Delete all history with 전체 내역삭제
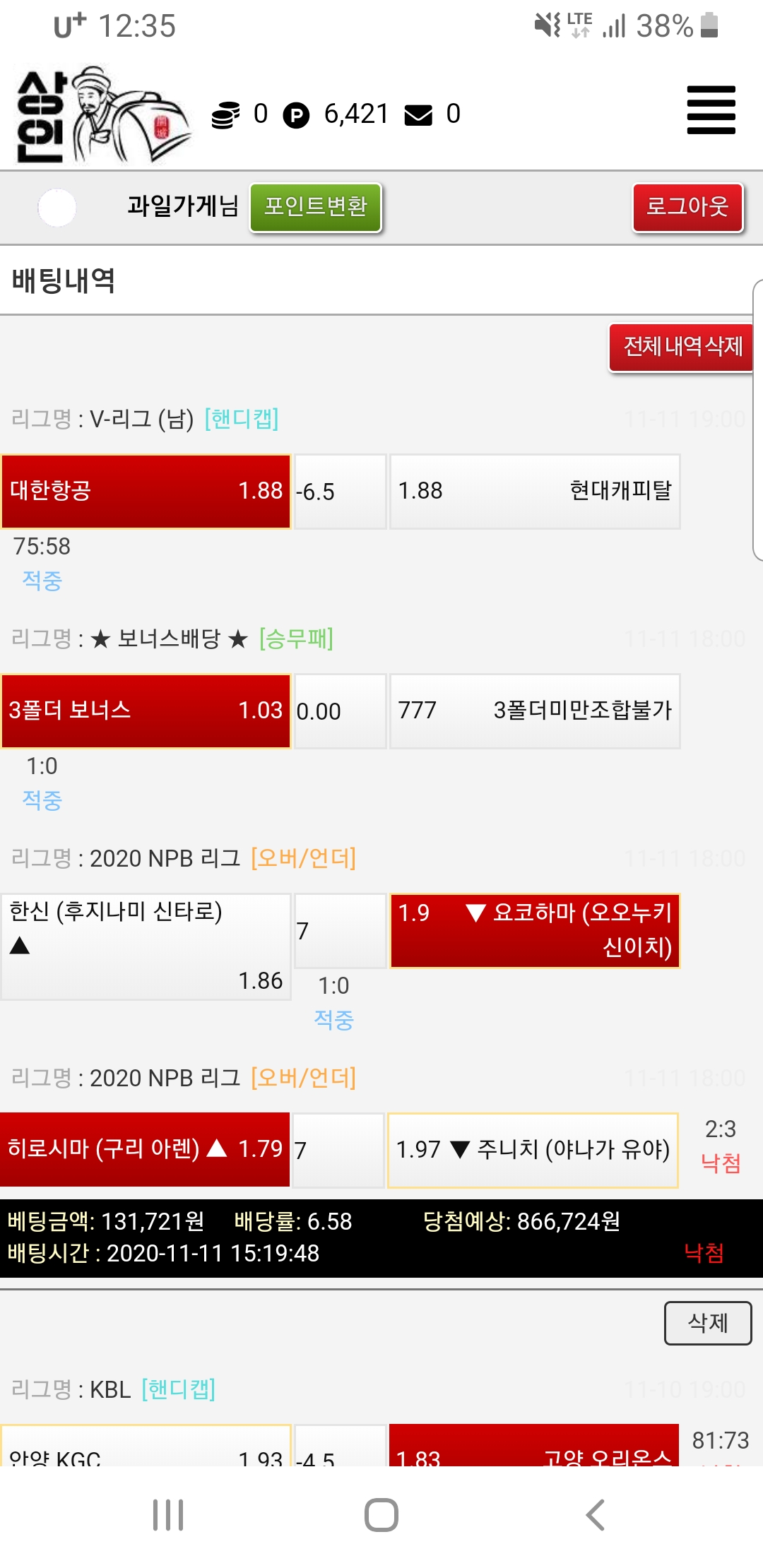The image size is (763, 1568). click(x=682, y=347)
